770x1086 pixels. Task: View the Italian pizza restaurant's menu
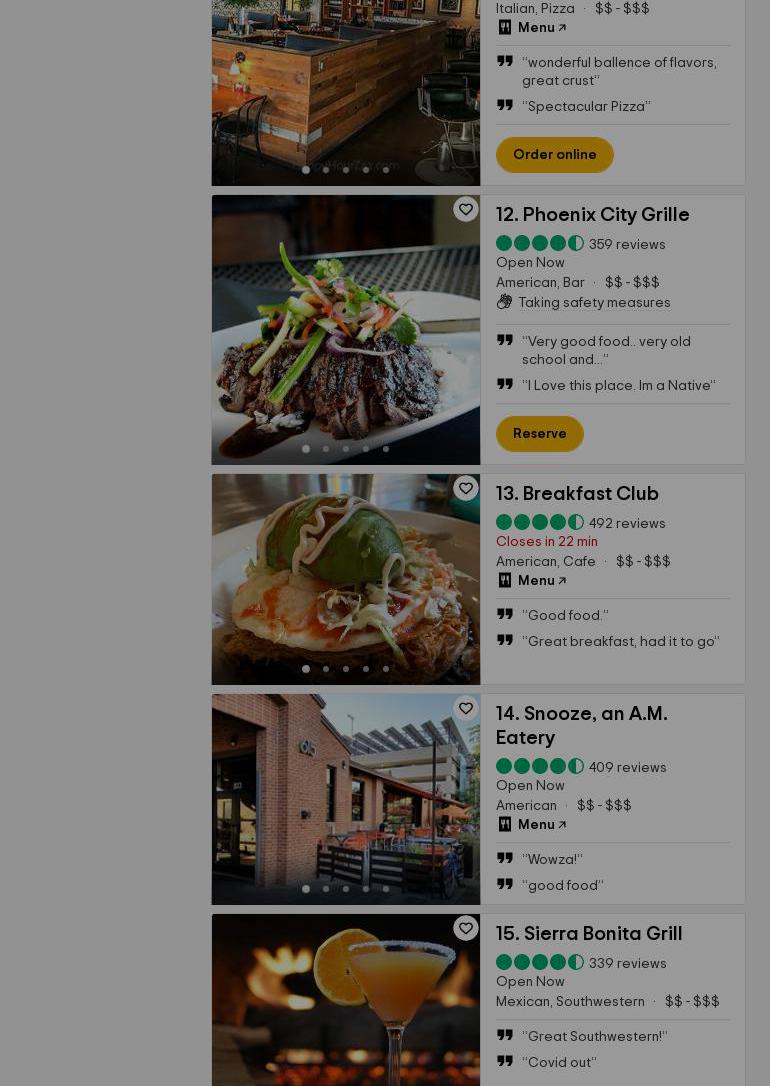[541, 28]
